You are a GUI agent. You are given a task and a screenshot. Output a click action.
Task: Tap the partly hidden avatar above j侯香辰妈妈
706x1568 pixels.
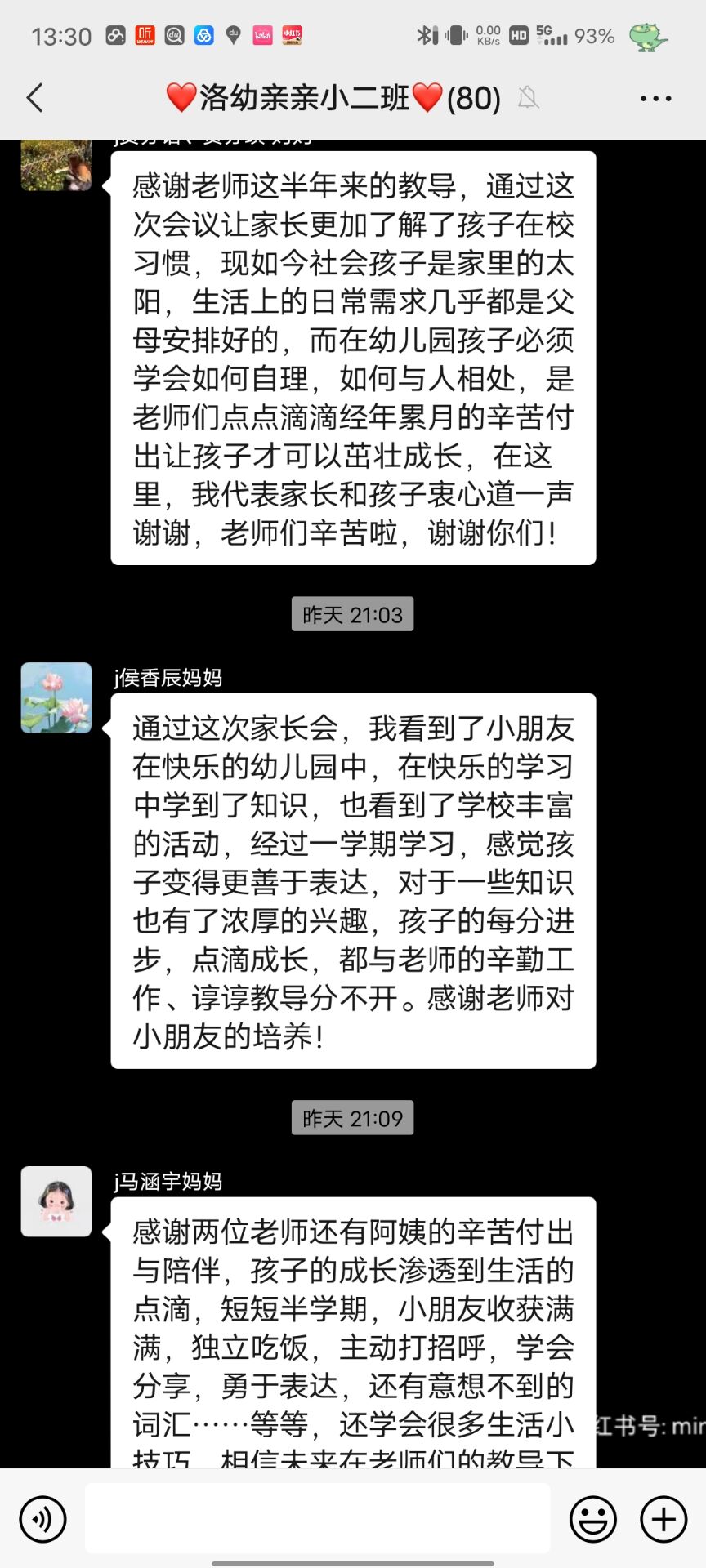coord(56,166)
